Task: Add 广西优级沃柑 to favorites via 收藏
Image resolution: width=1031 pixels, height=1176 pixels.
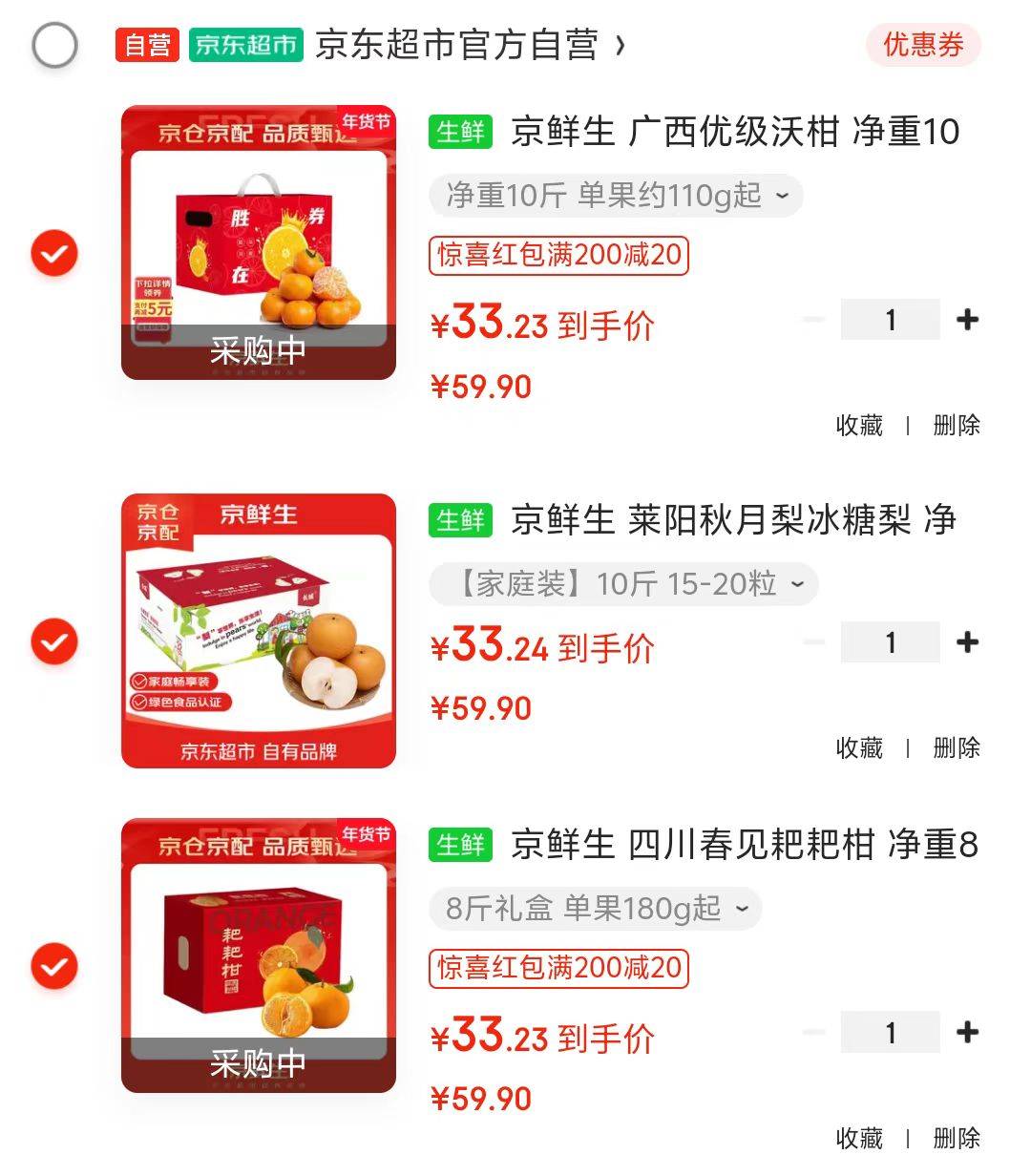Action: click(859, 425)
